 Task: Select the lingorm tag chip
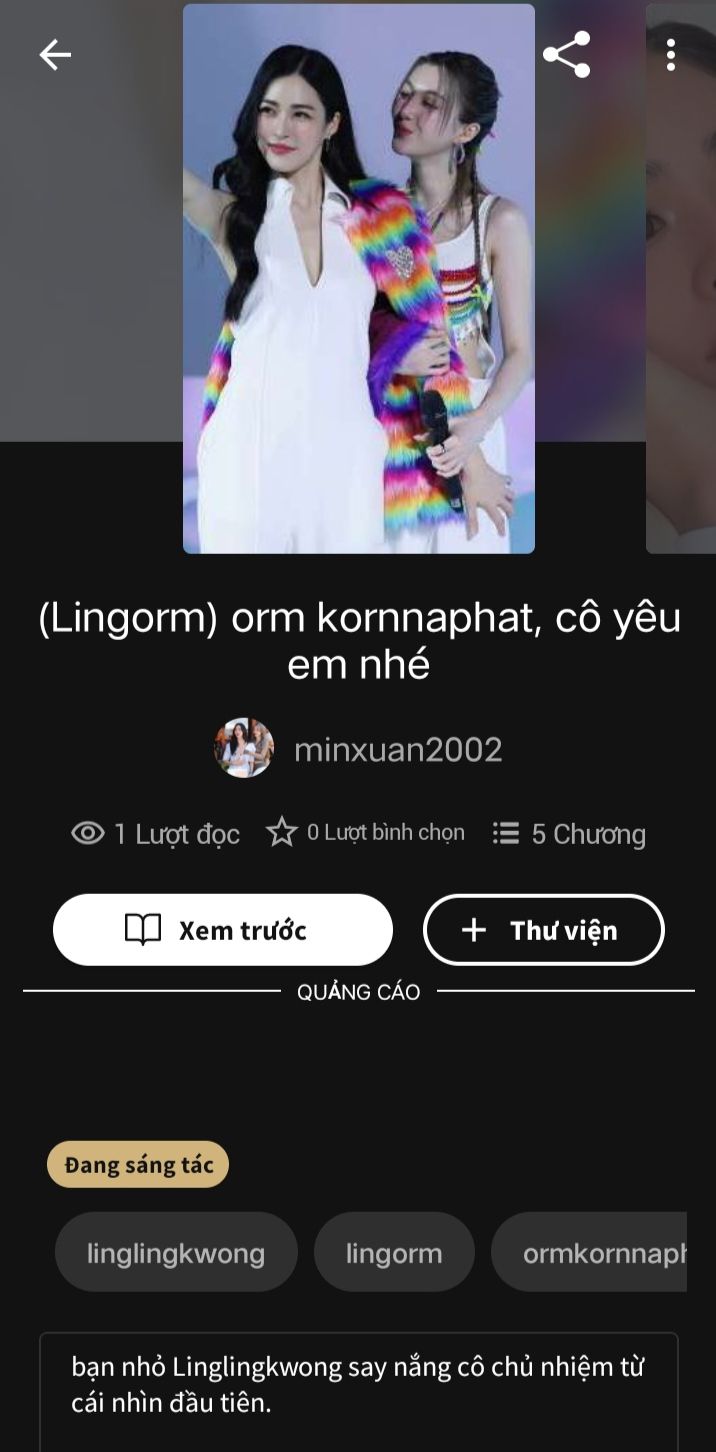[x=394, y=1253]
